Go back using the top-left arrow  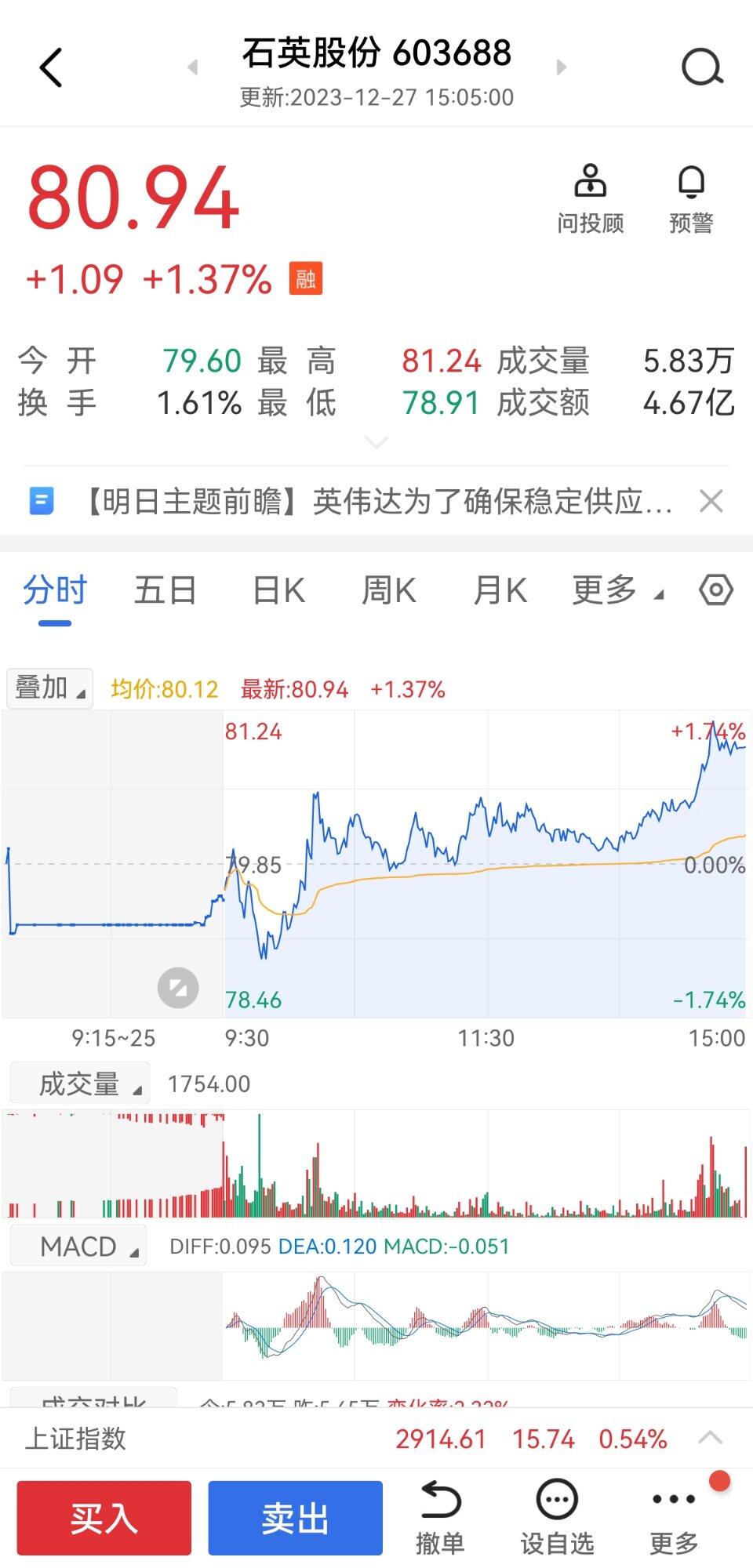[x=51, y=67]
